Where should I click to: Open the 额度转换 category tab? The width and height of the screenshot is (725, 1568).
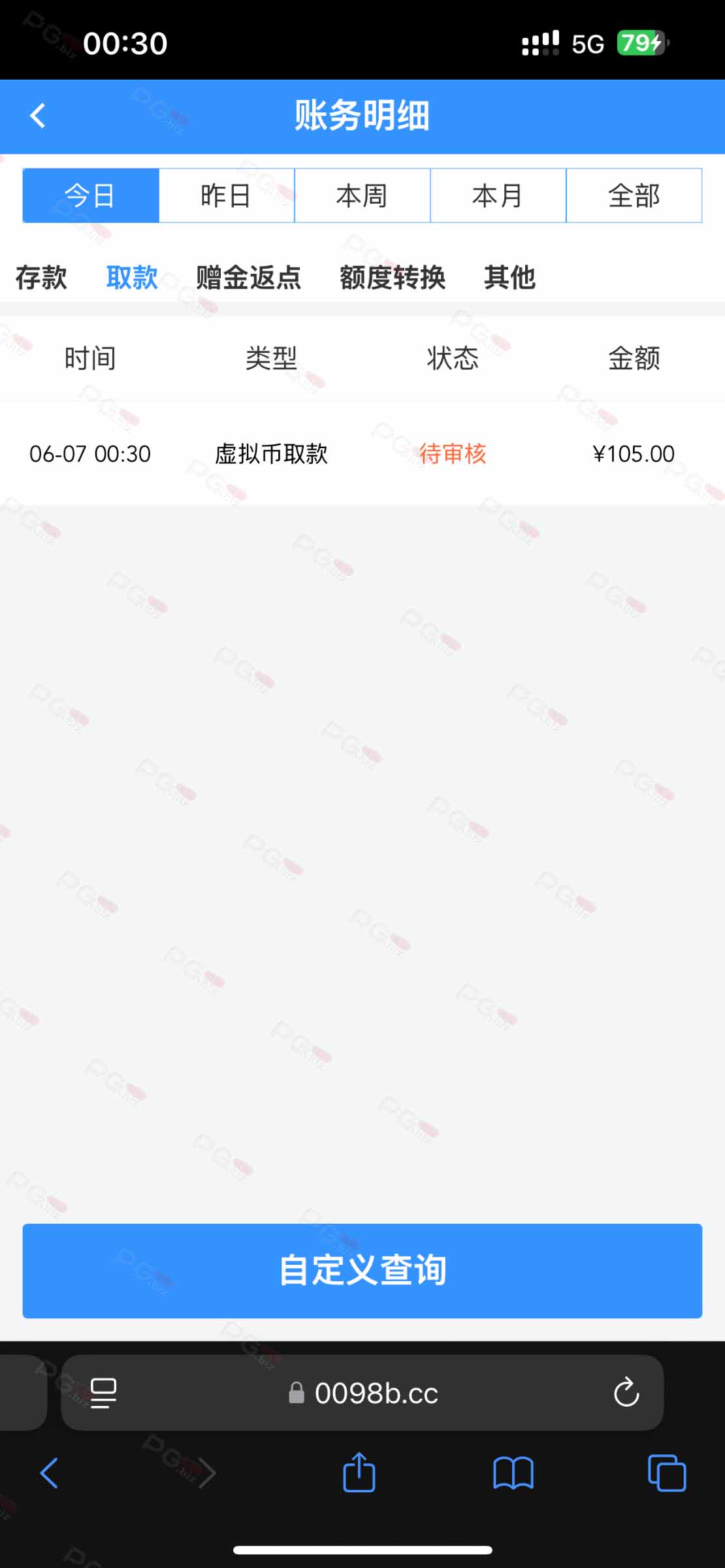pyautogui.click(x=393, y=278)
